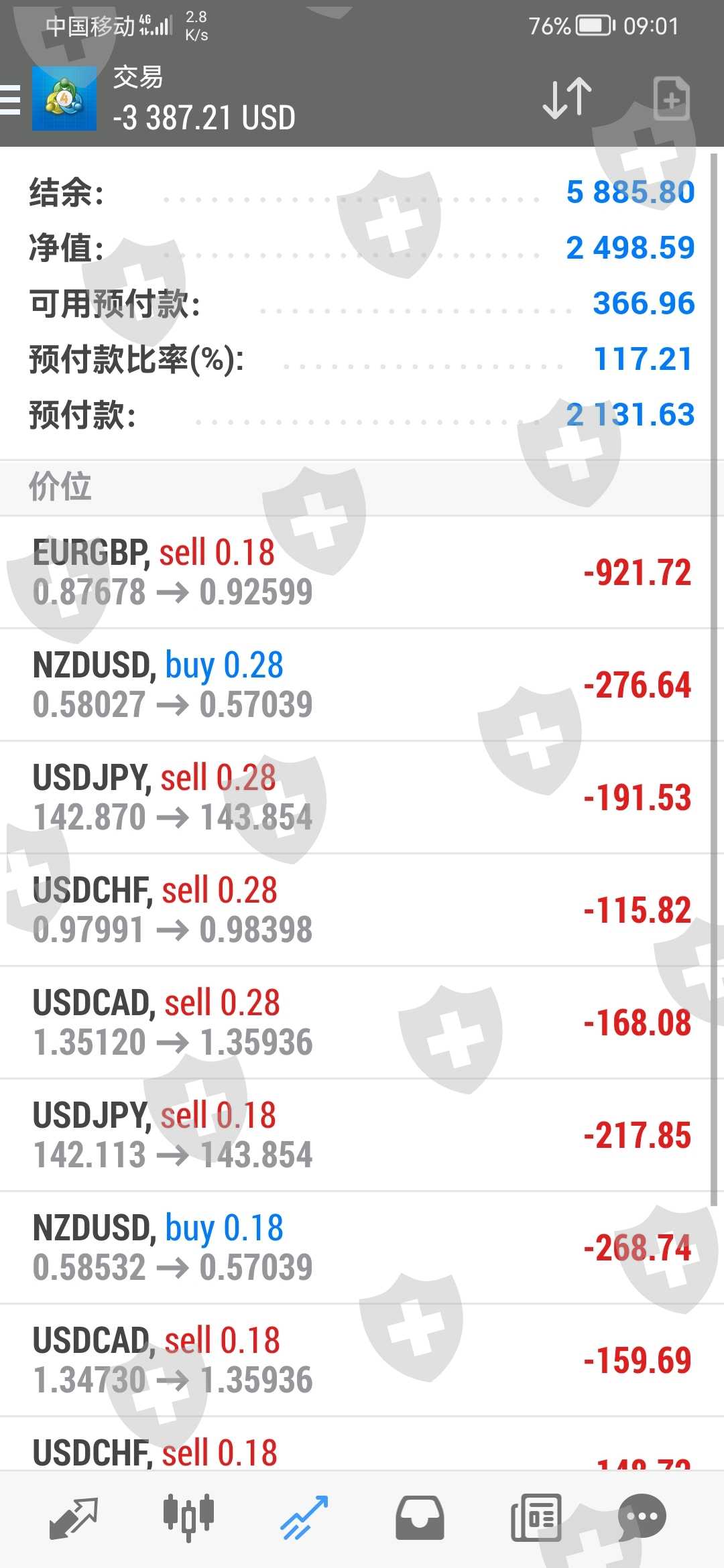Go to the Trade tab
724x1568 pixels.
(304, 1517)
